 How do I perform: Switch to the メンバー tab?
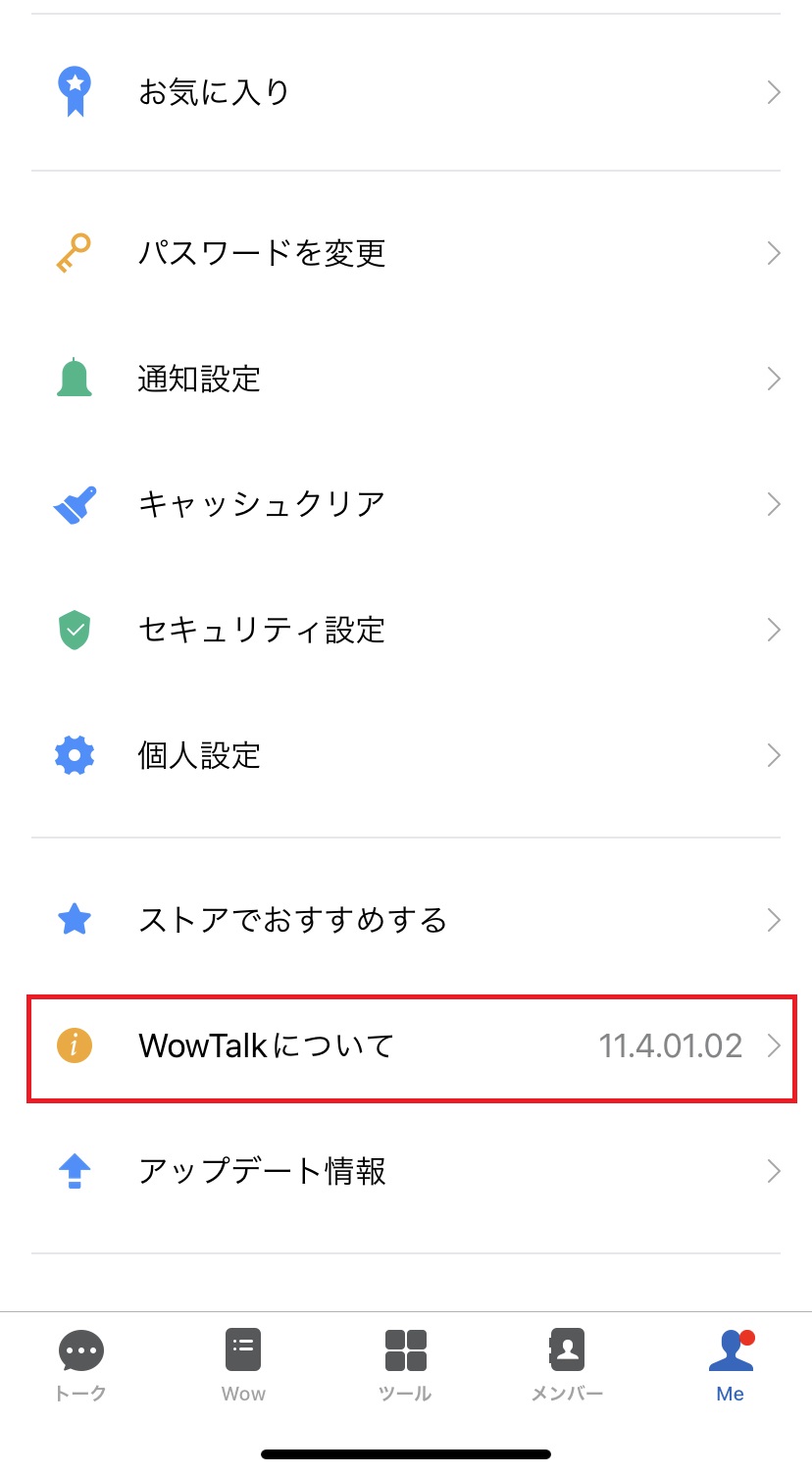pyautogui.click(x=567, y=1365)
